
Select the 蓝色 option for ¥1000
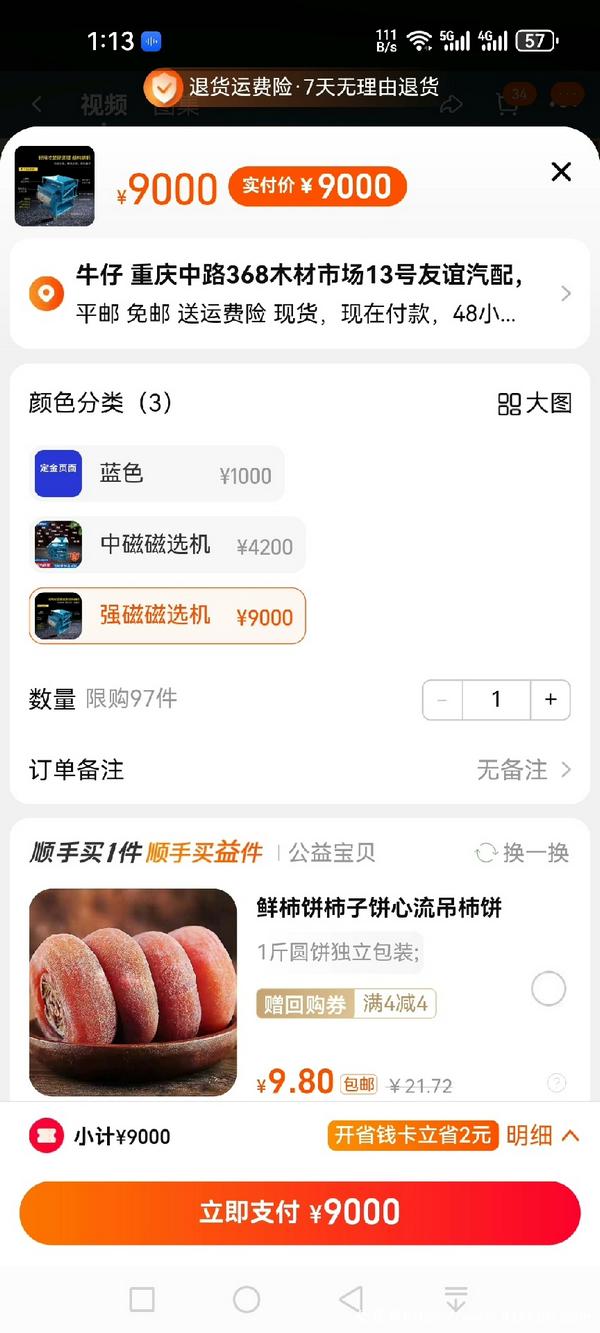[157, 474]
